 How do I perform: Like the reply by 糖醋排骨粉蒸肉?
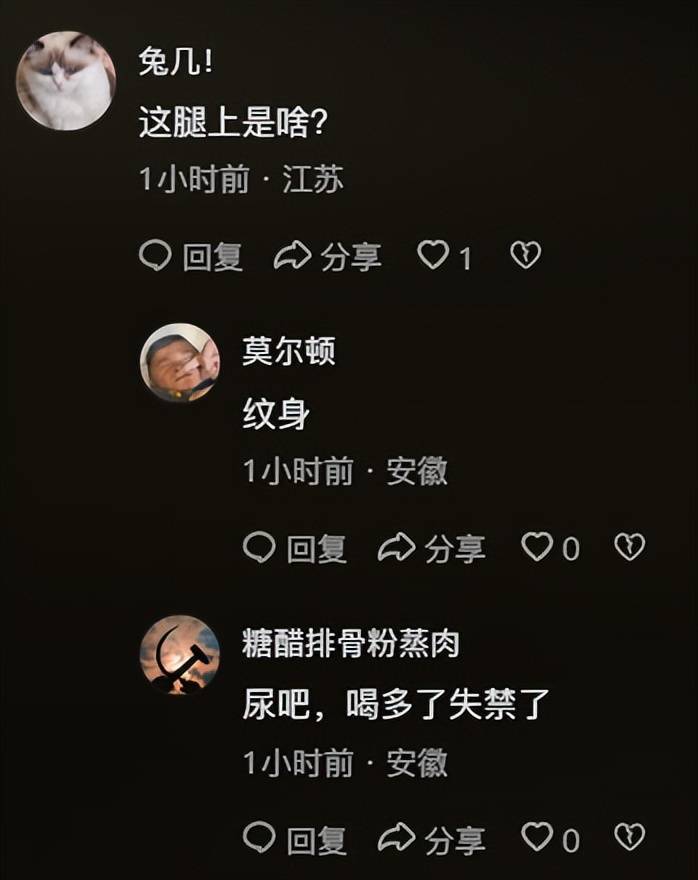click(x=538, y=837)
